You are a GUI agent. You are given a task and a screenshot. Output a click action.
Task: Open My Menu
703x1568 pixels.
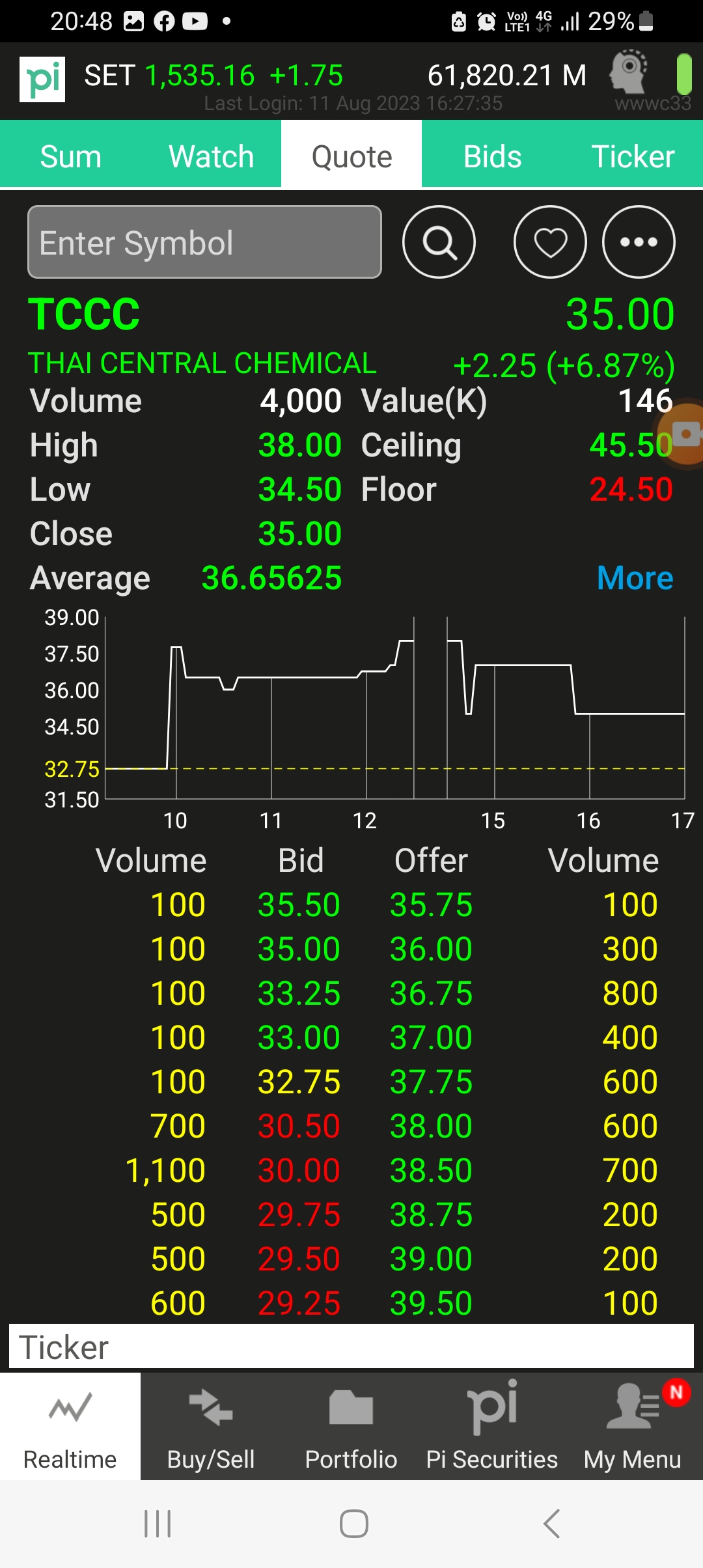pos(633,1426)
